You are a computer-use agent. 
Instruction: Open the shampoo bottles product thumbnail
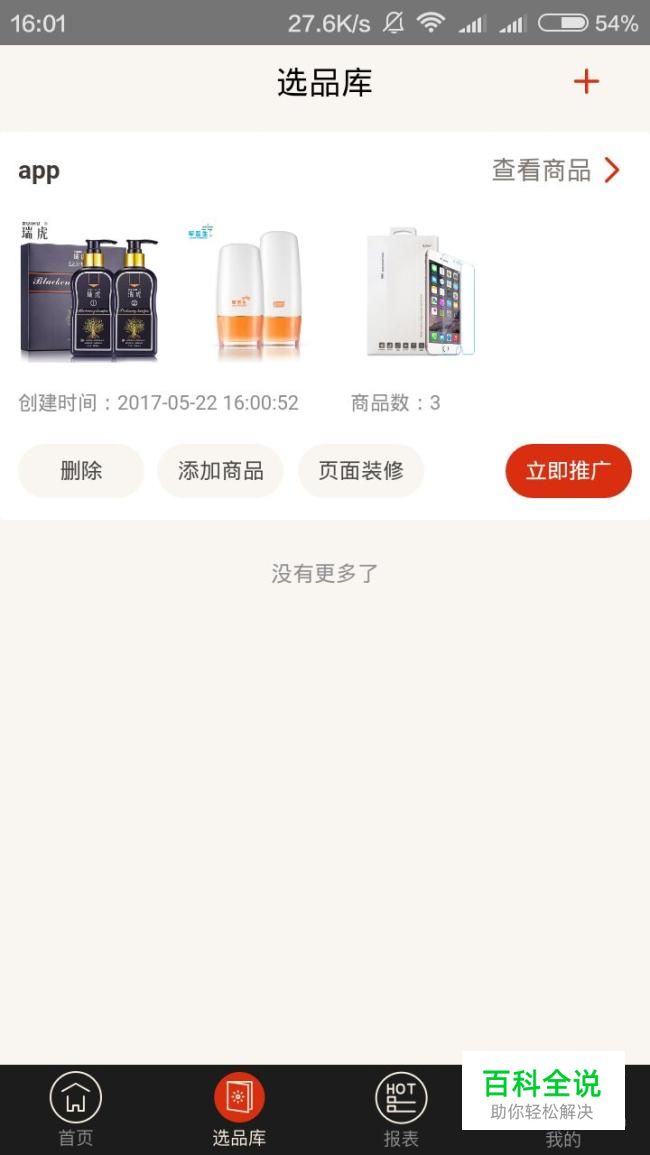click(91, 293)
